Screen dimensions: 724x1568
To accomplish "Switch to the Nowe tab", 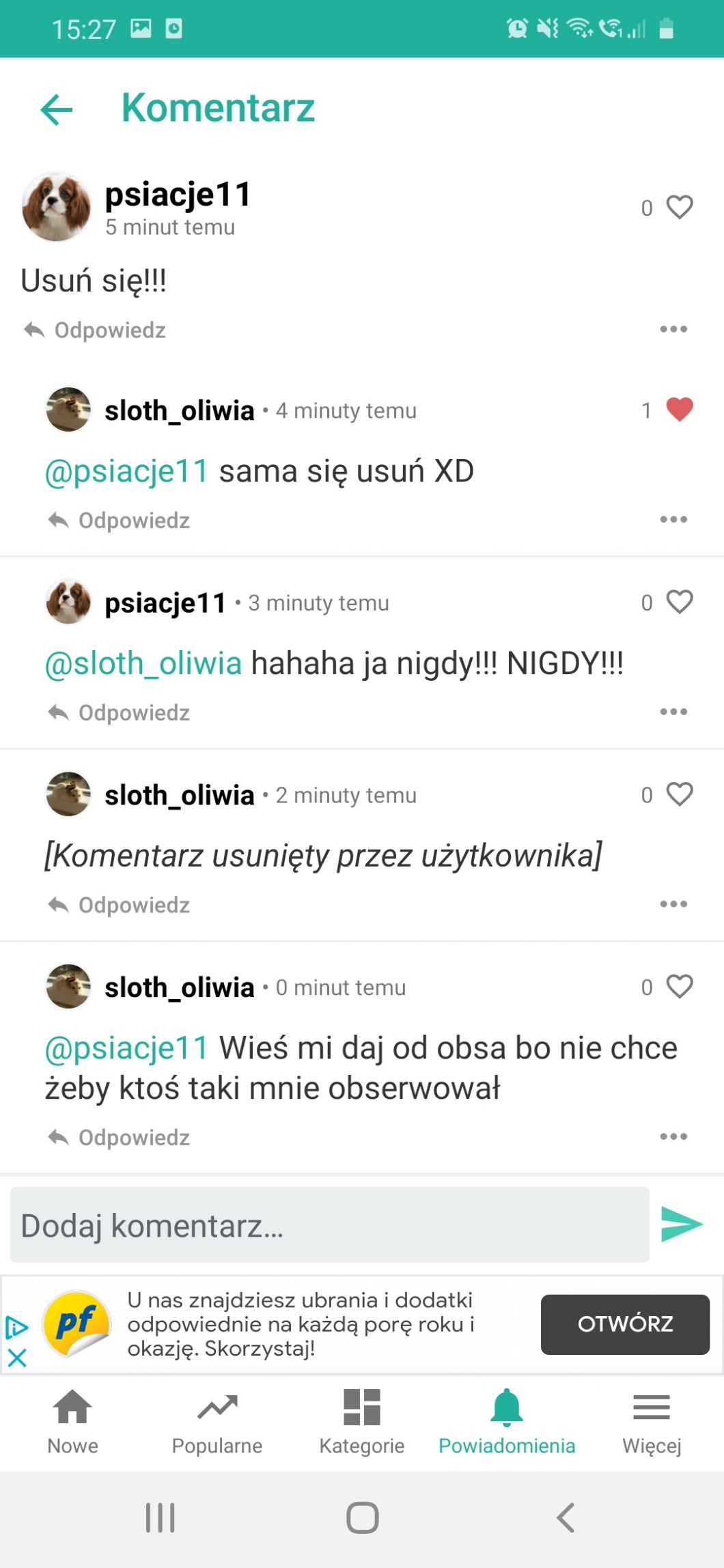I will 72,1422.
